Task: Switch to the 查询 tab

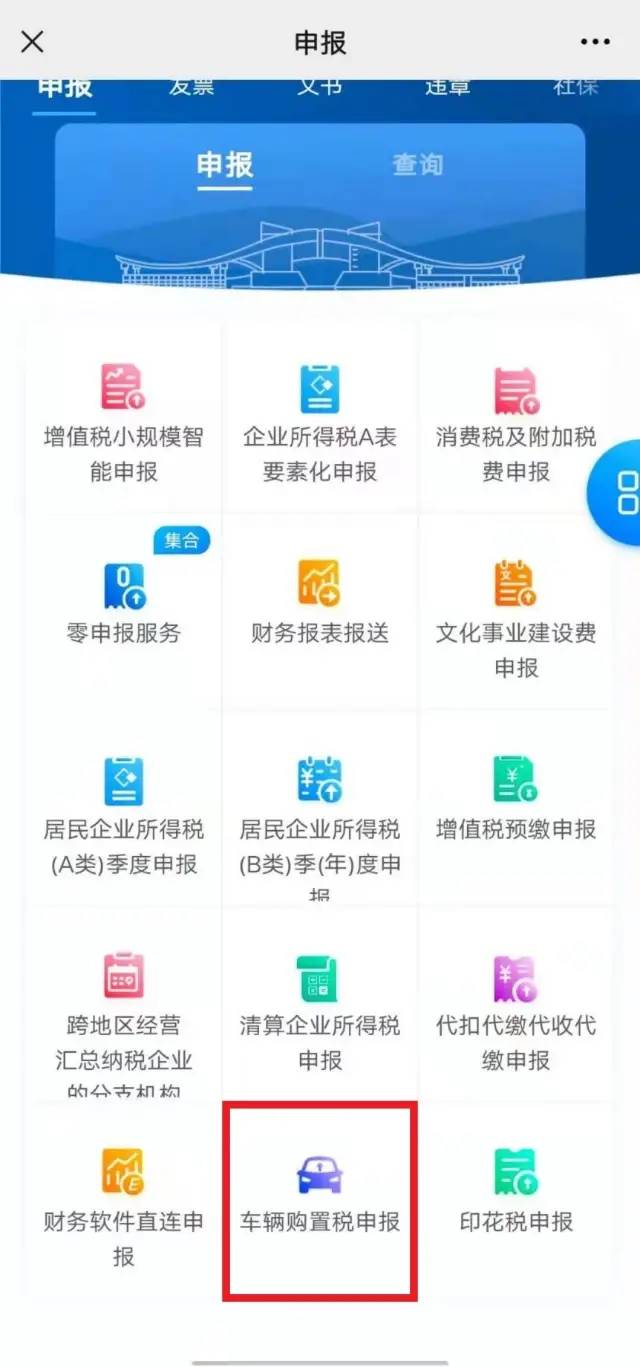Action: (417, 165)
